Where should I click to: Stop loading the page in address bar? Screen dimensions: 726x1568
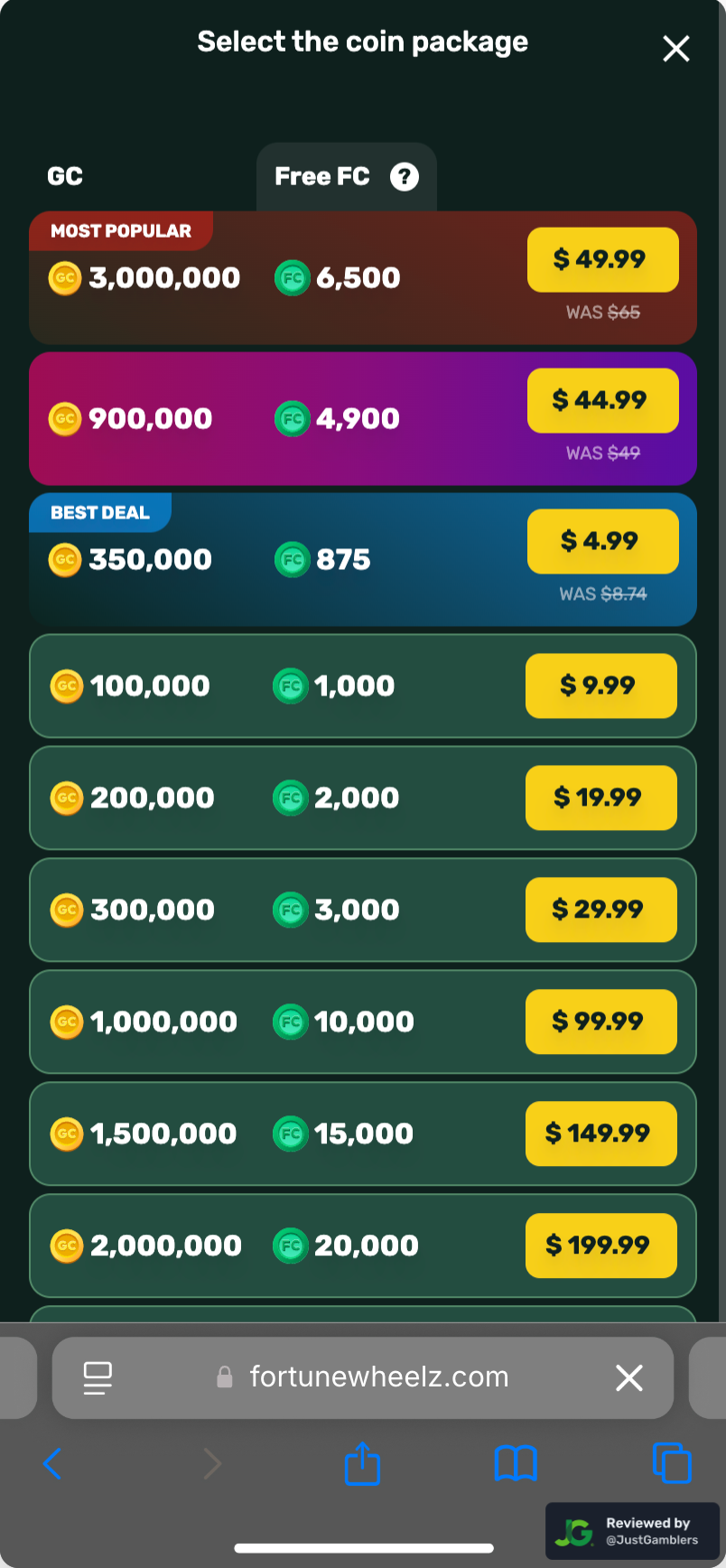(x=628, y=1377)
